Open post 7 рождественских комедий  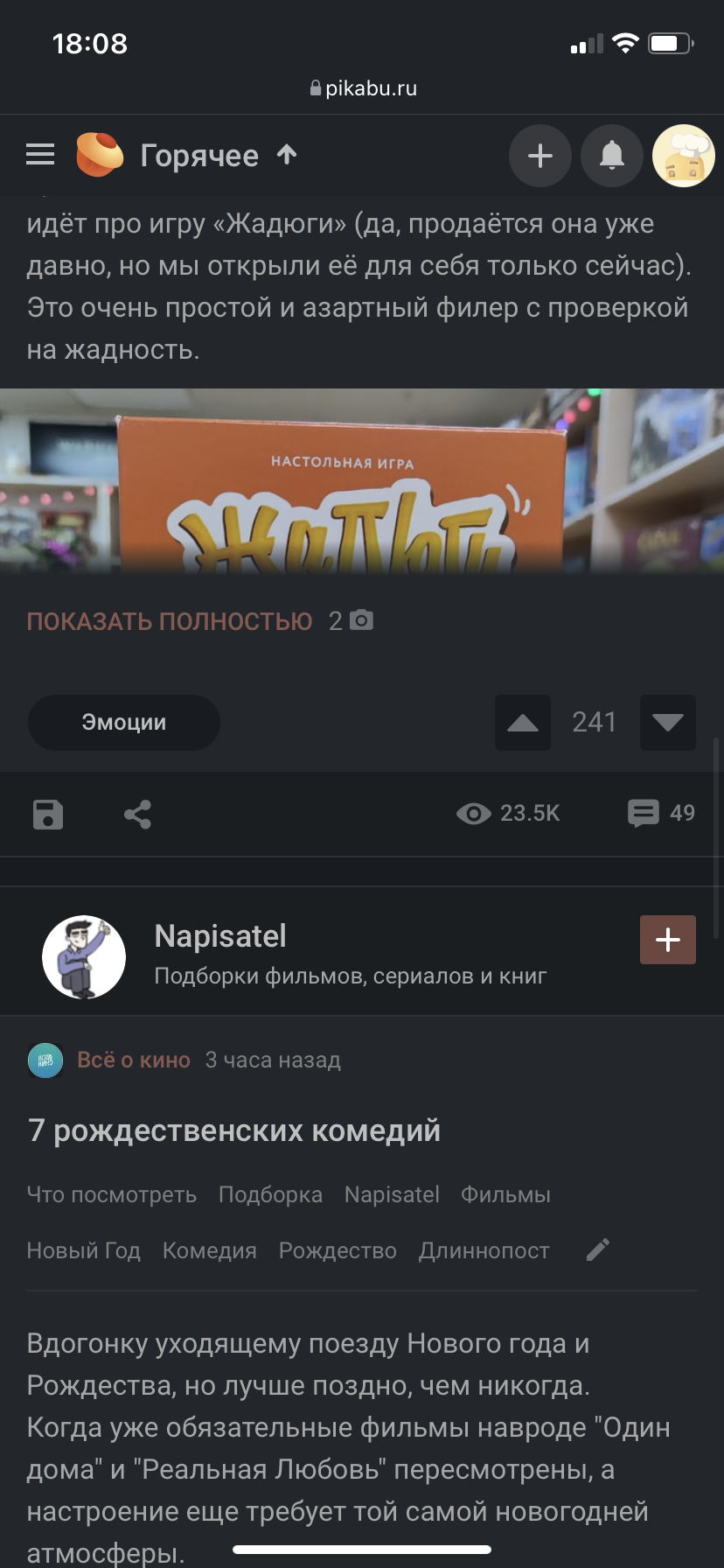click(234, 1130)
